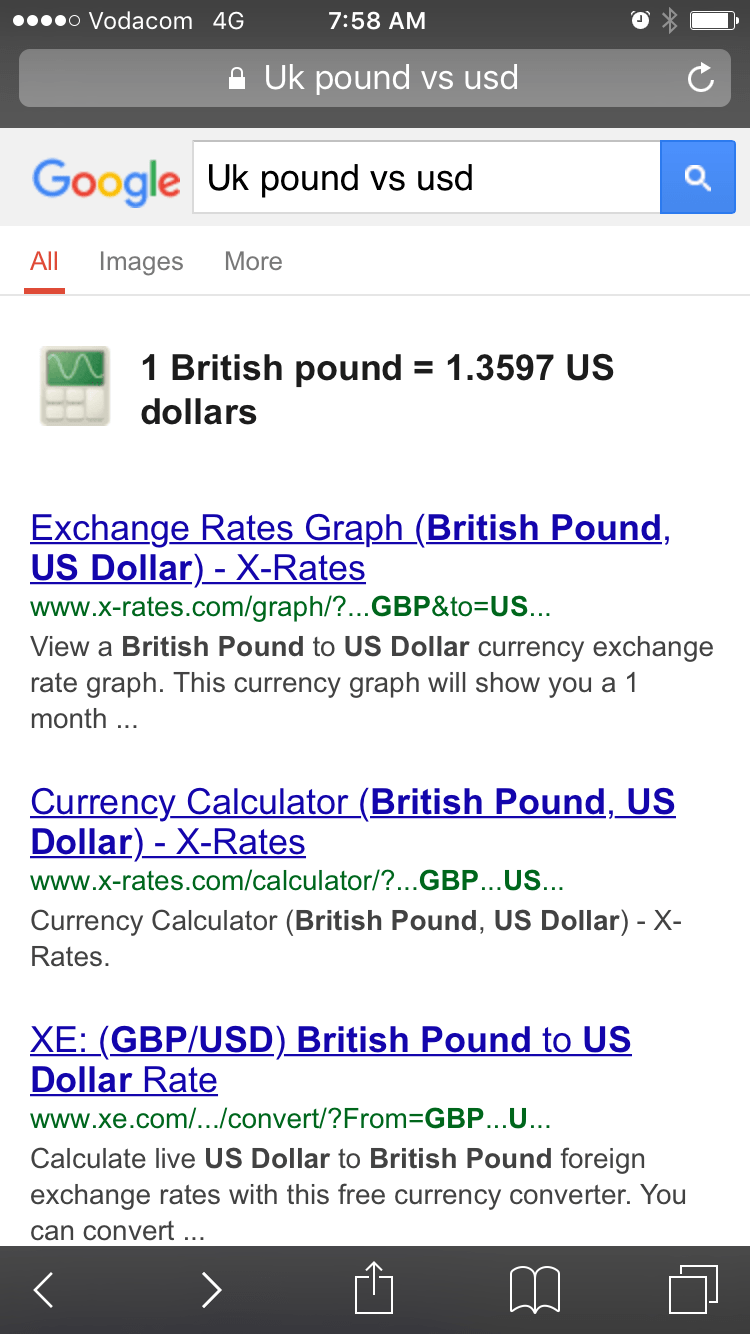The height and width of the screenshot is (1334, 750).
Task: Go forward in browser history
Action: point(211,1290)
